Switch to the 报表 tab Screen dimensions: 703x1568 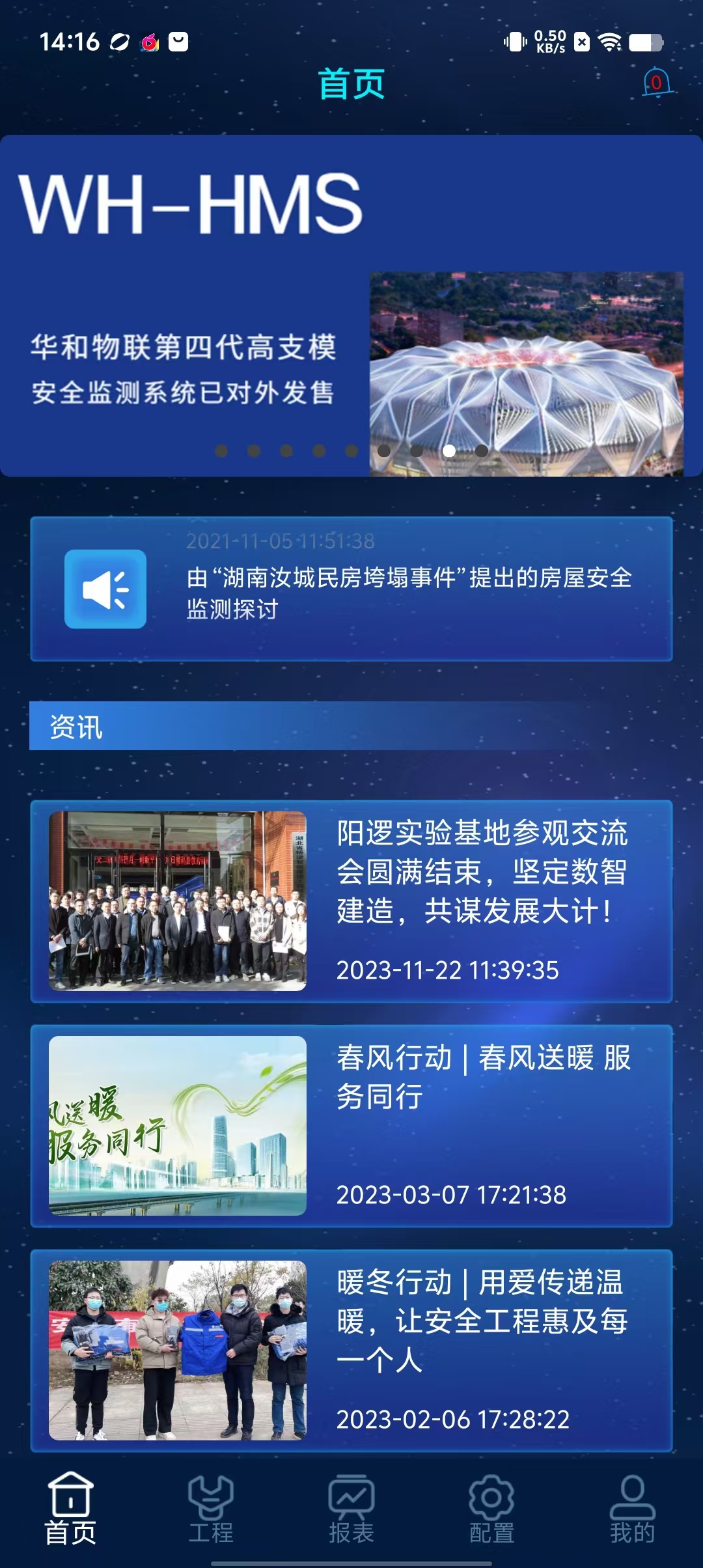coord(351,1509)
